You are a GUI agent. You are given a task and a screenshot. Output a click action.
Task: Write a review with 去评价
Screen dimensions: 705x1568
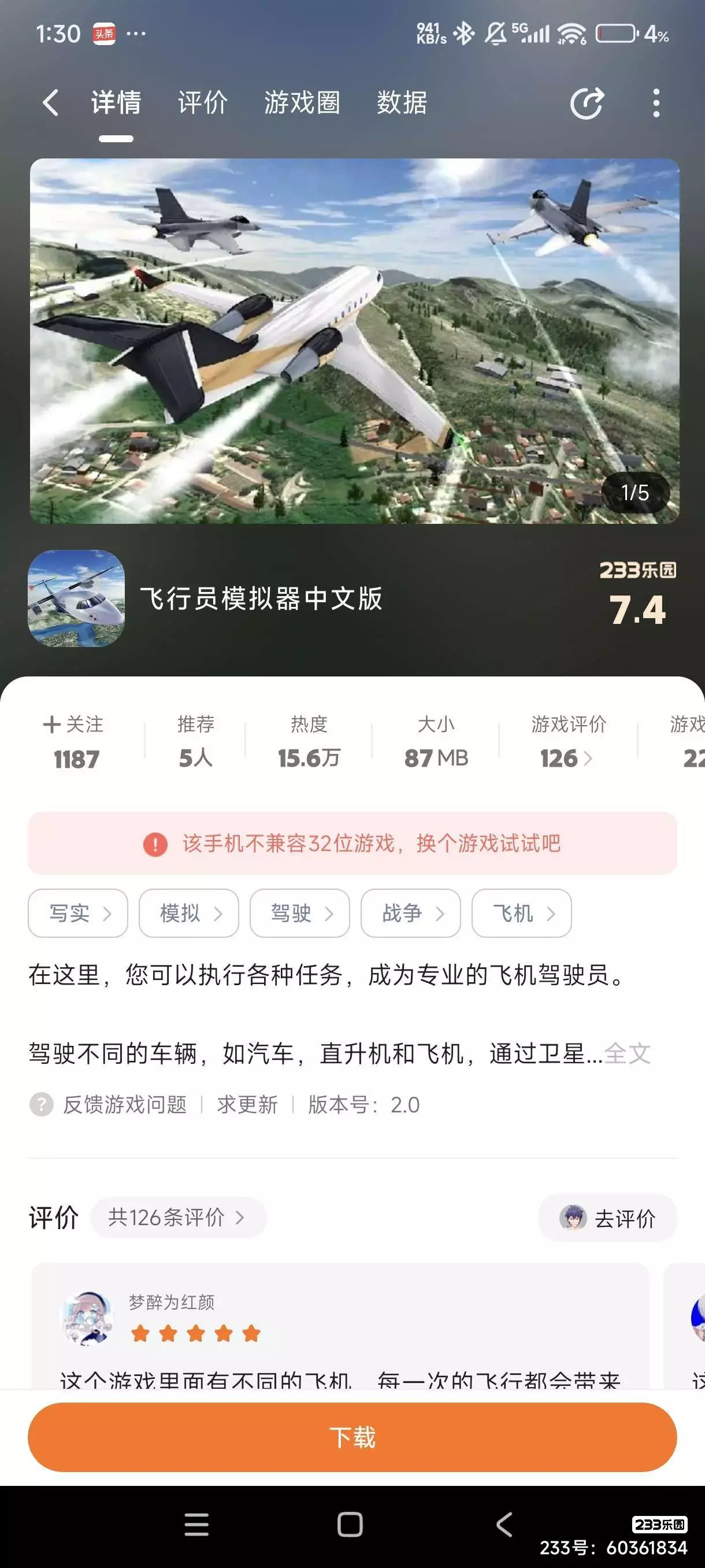[608, 1218]
